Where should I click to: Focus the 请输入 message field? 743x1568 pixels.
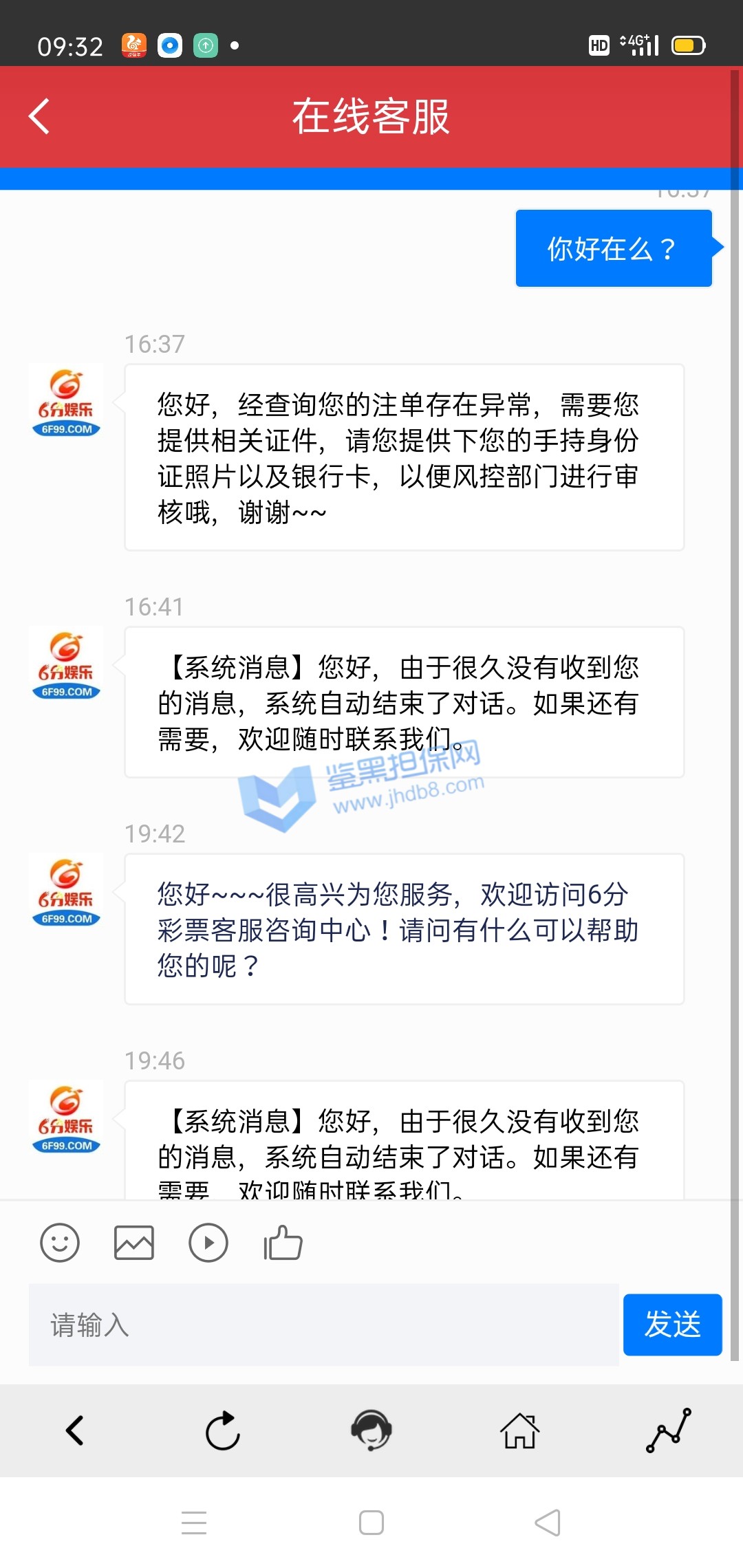pos(323,1325)
